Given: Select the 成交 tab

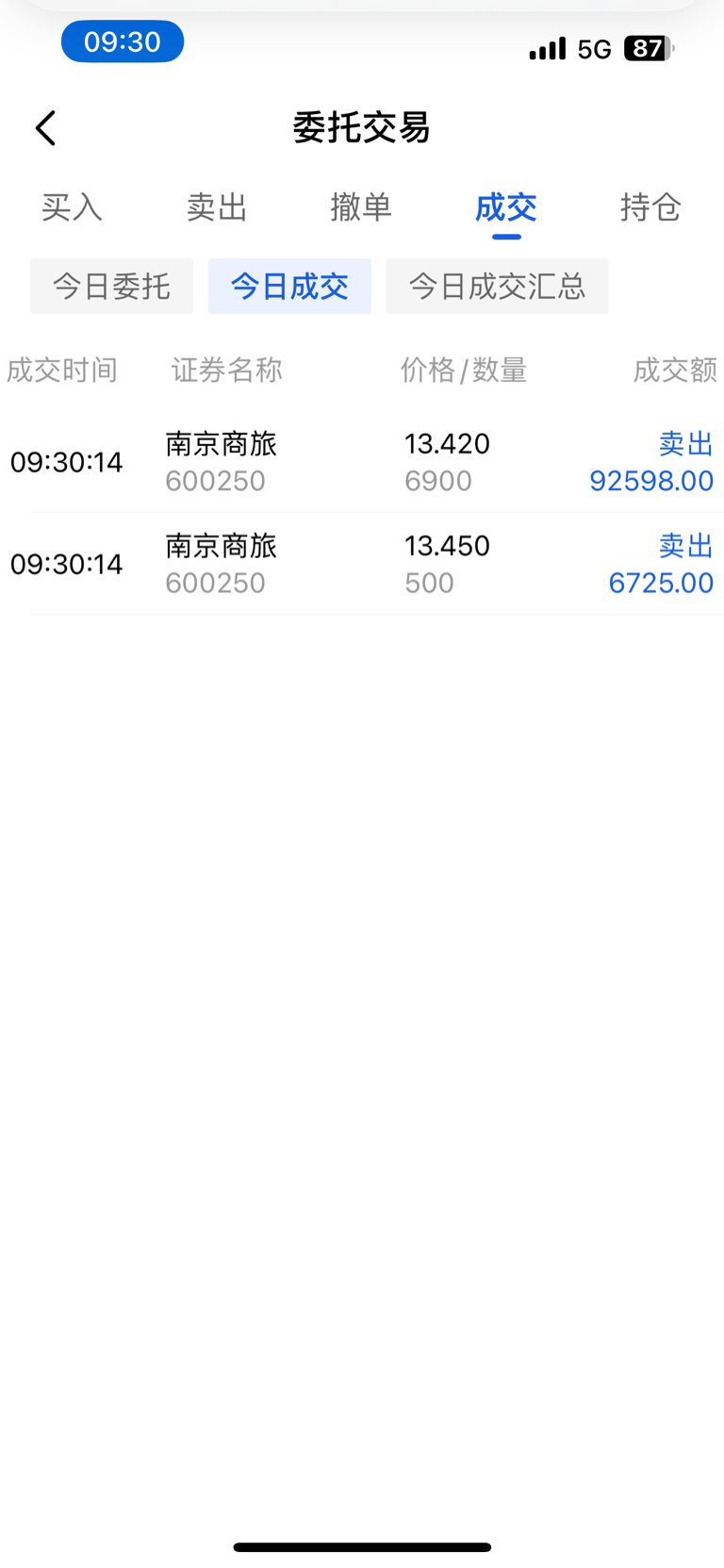Looking at the screenshot, I should point(506,207).
